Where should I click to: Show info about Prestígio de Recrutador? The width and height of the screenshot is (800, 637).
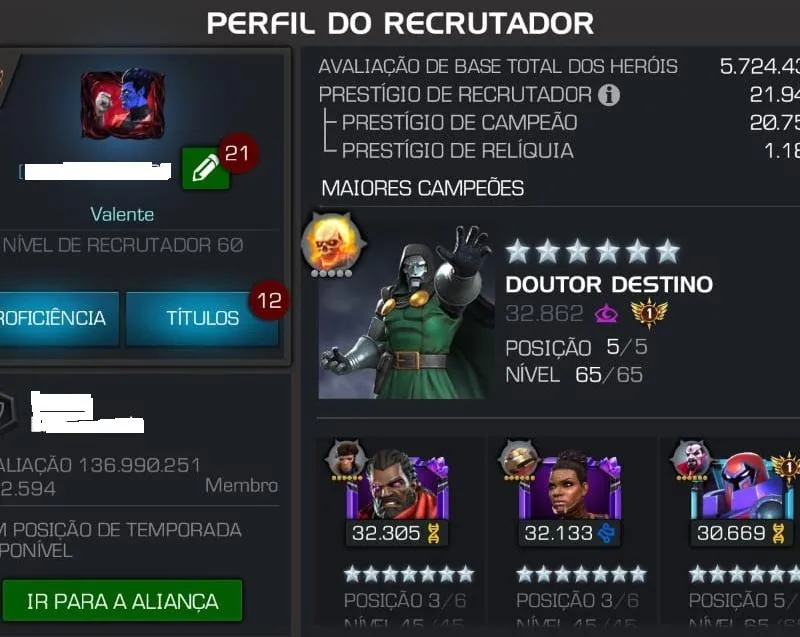[x=608, y=95]
